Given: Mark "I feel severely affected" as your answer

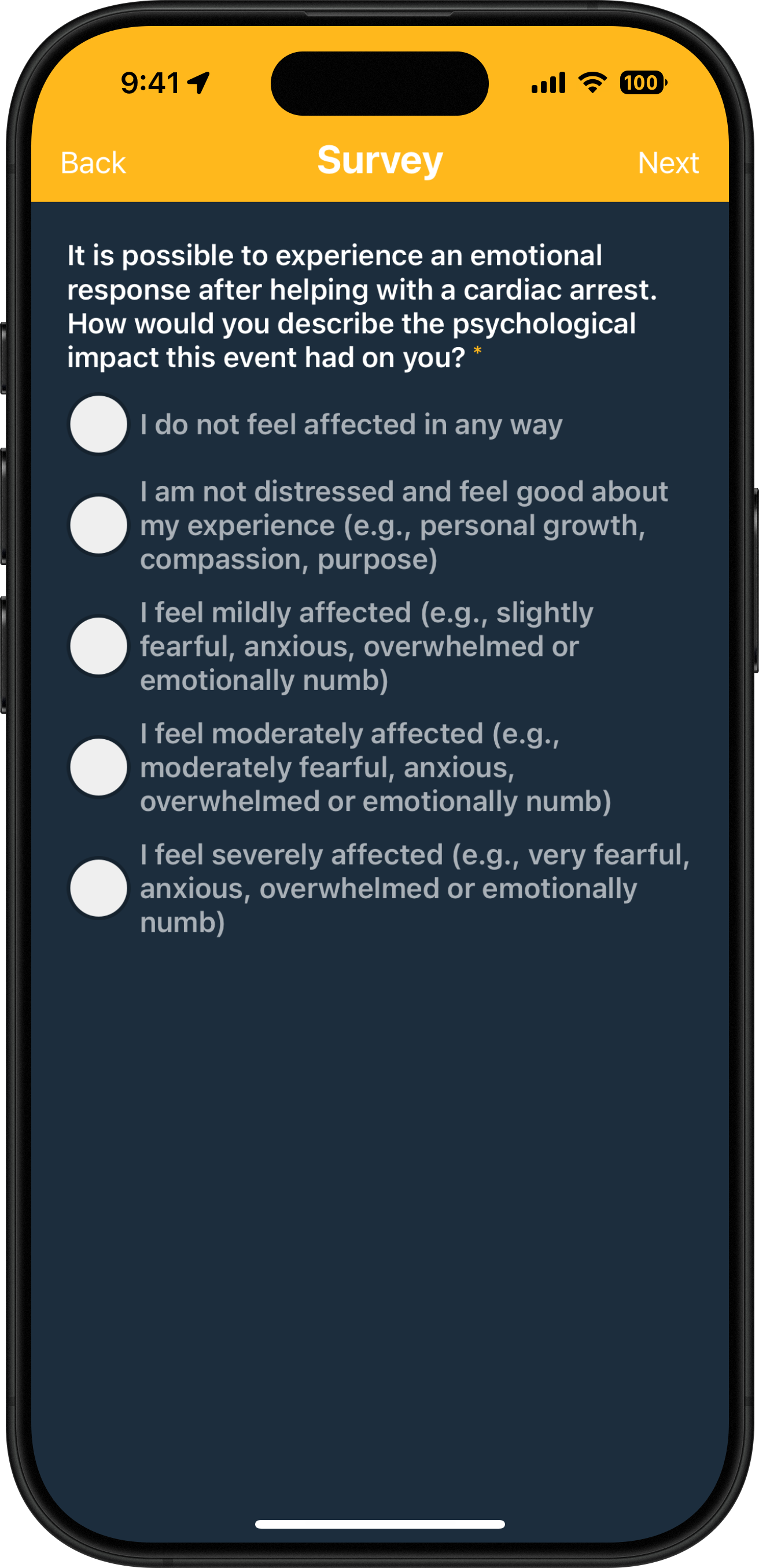Looking at the screenshot, I should (98, 887).
